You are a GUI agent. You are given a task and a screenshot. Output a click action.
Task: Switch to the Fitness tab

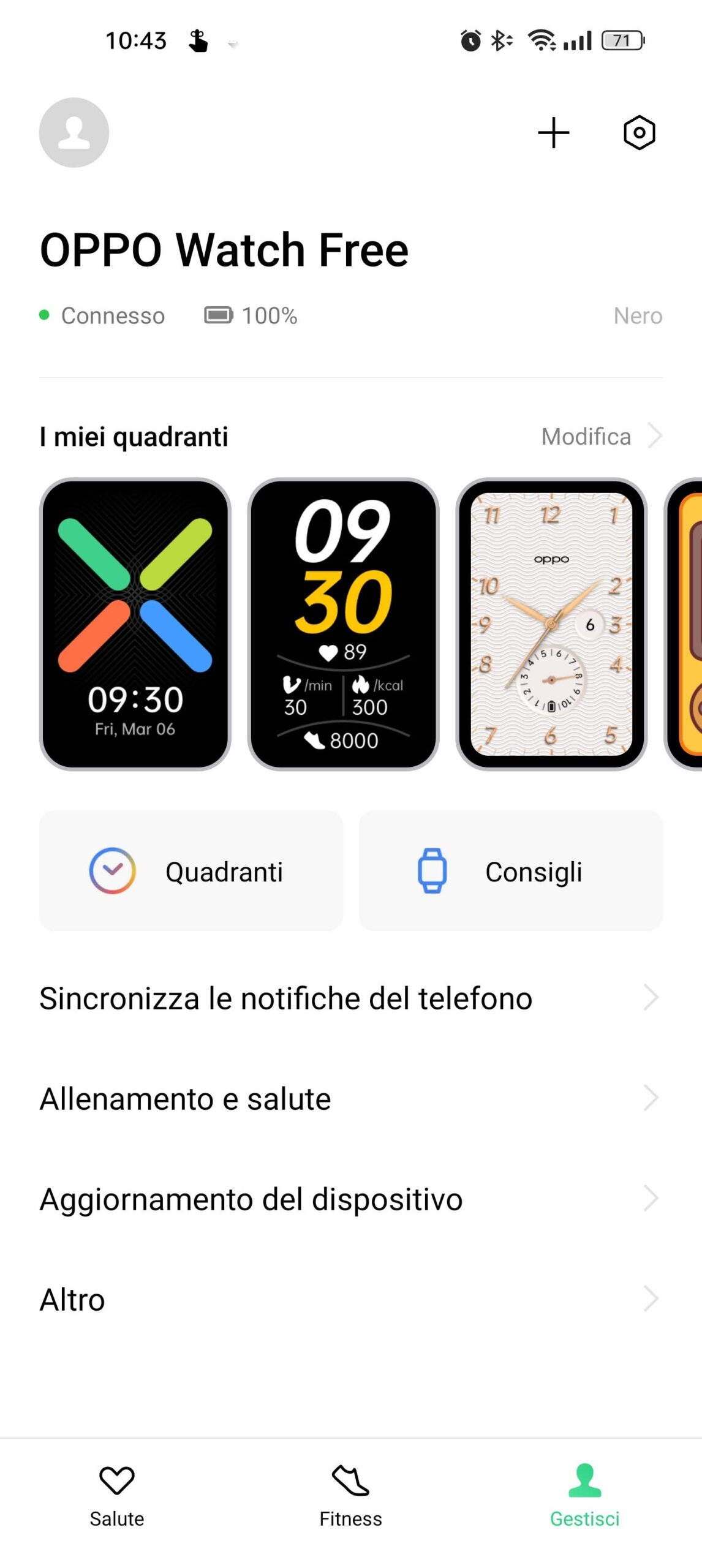[x=350, y=1496]
